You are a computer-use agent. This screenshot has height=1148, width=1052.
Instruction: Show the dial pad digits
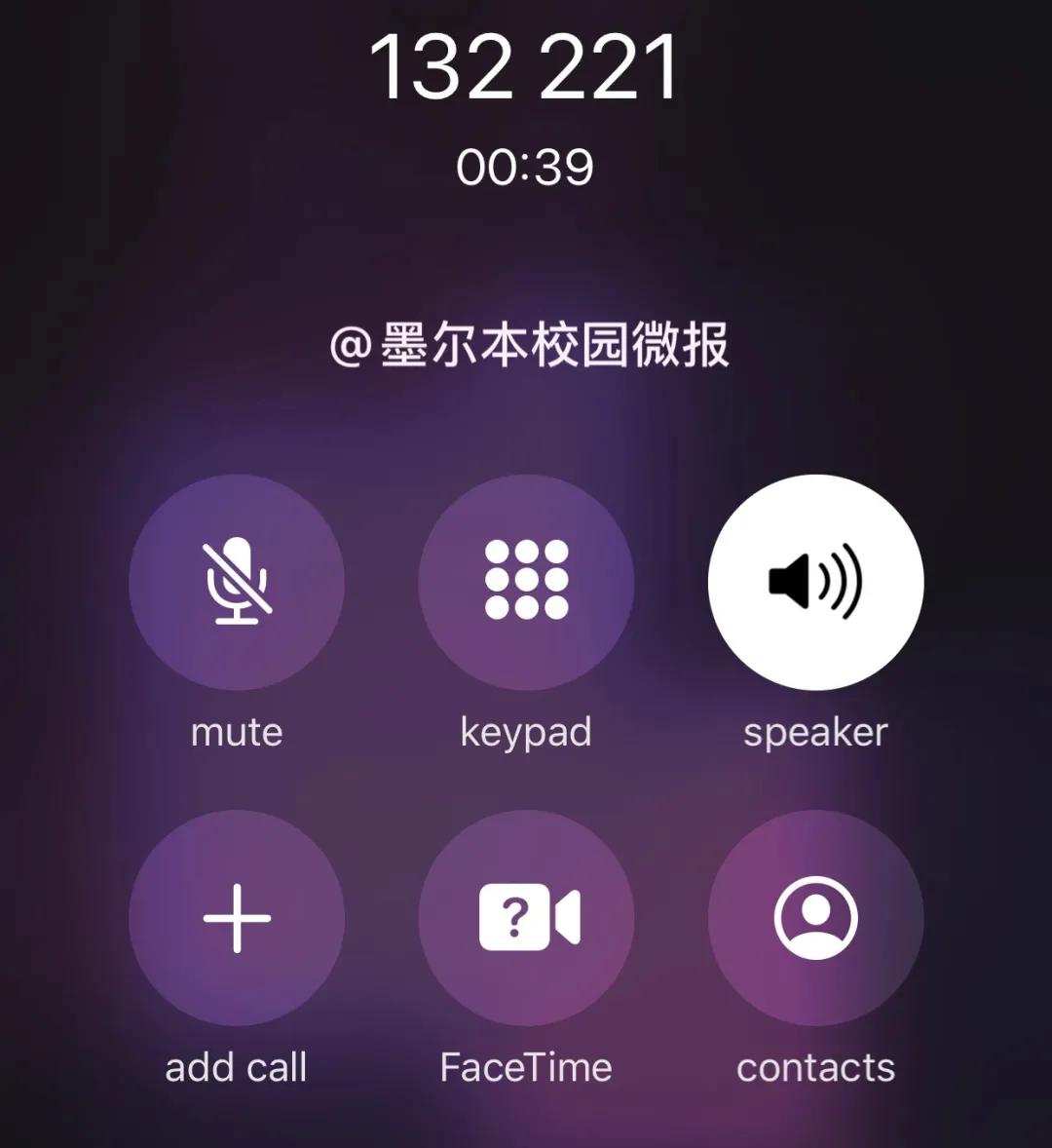point(526,583)
